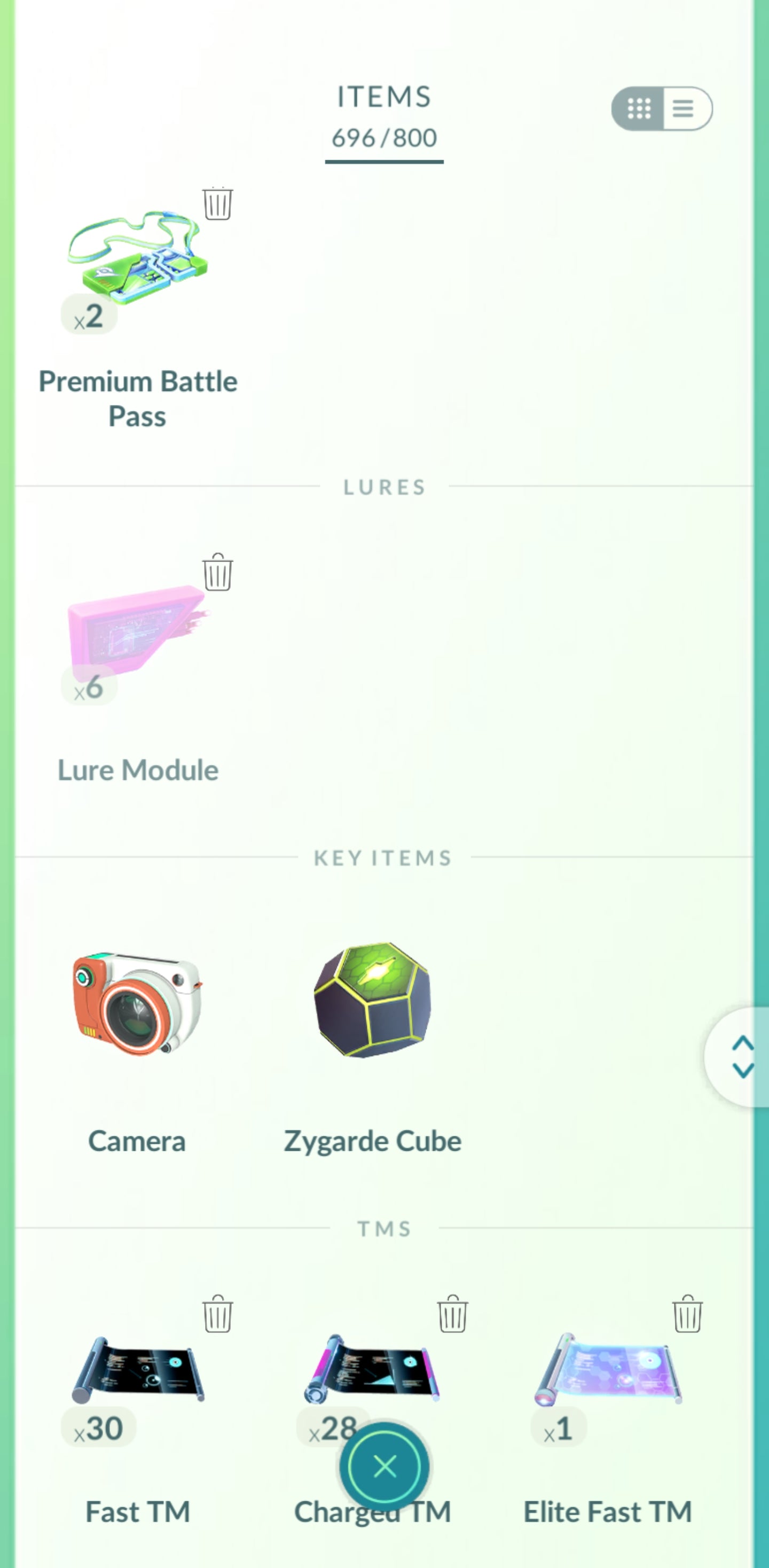The width and height of the screenshot is (769, 1568).
Task: Delete Elite Fast TM via trash icon
Action: pyautogui.click(x=687, y=1314)
